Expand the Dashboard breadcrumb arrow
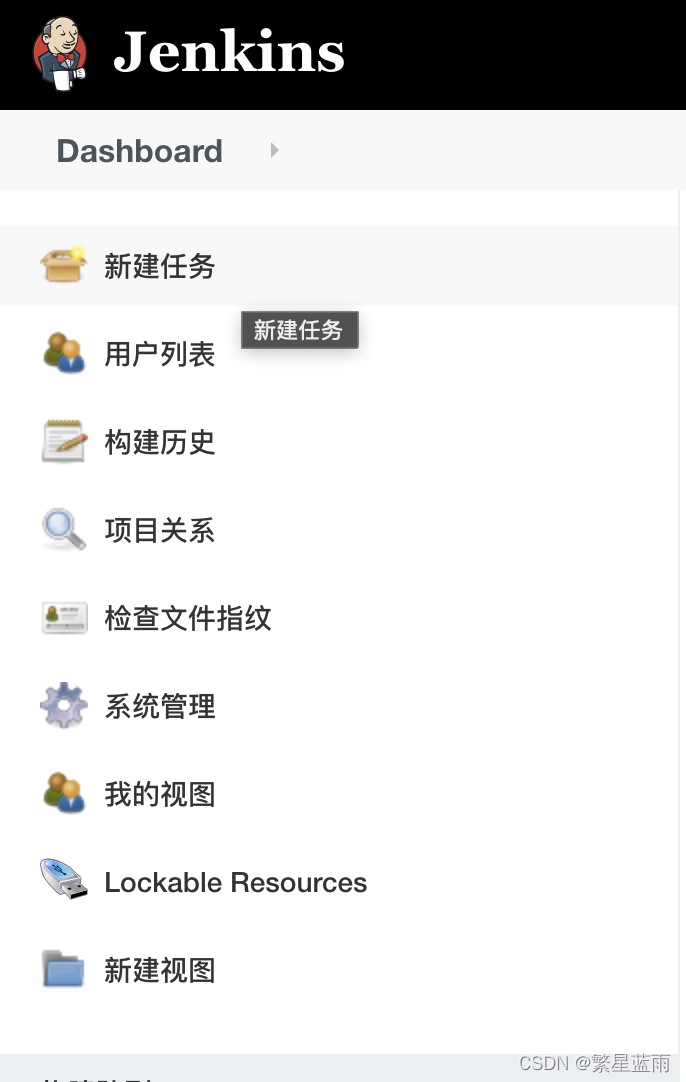The width and height of the screenshot is (686, 1082). click(275, 150)
